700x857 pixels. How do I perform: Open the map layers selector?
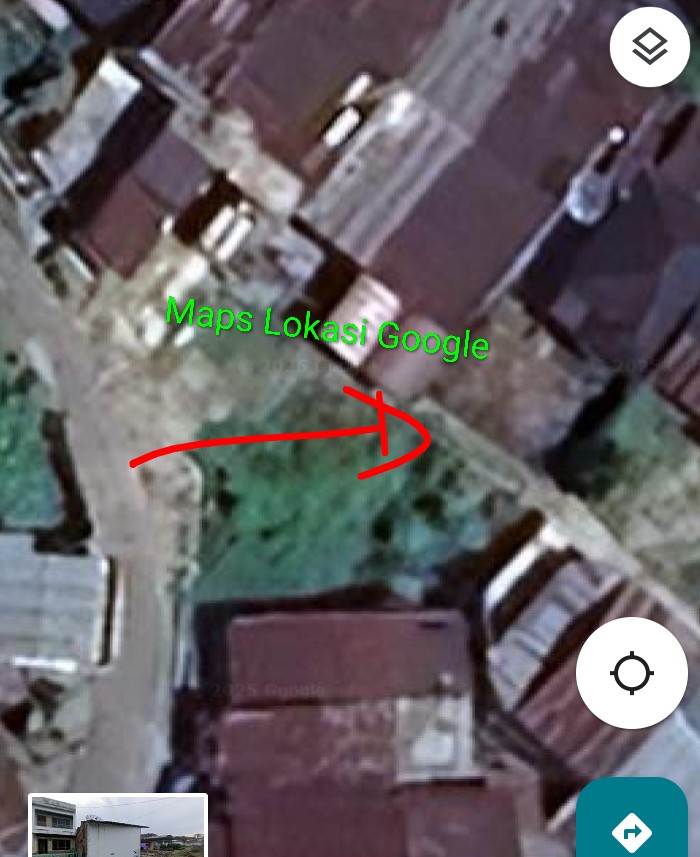point(650,47)
